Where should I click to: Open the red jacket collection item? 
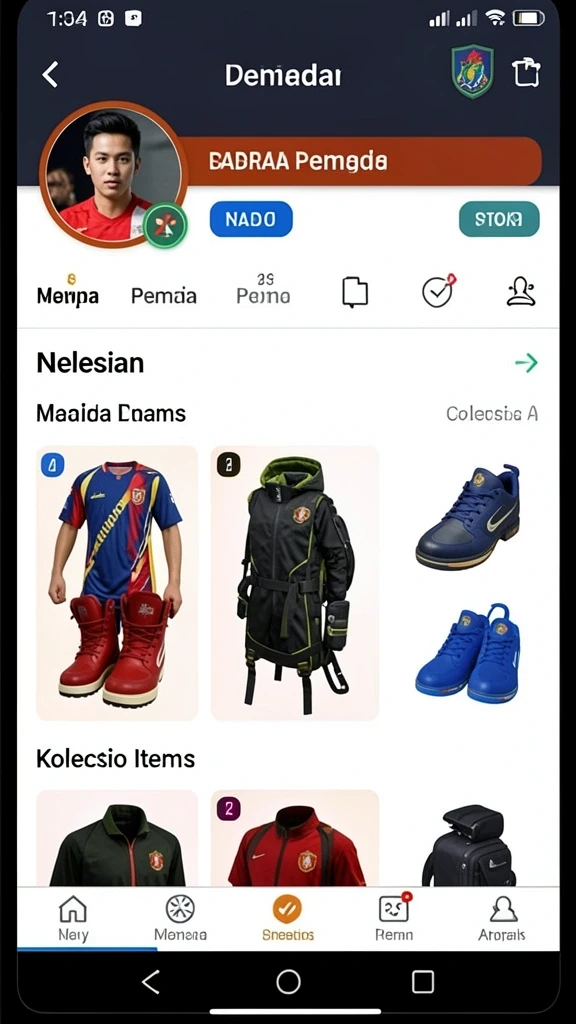coord(295,838)
